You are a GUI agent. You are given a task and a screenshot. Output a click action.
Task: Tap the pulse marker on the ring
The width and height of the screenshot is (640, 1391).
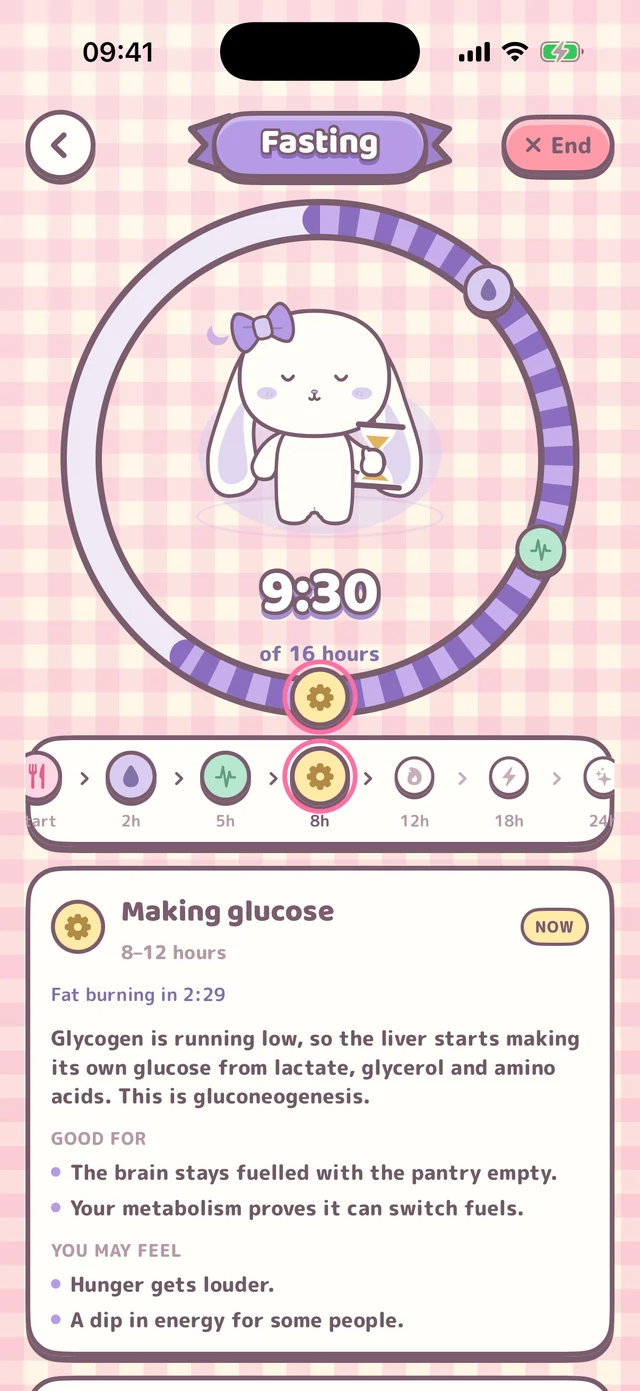pos(541,549)
